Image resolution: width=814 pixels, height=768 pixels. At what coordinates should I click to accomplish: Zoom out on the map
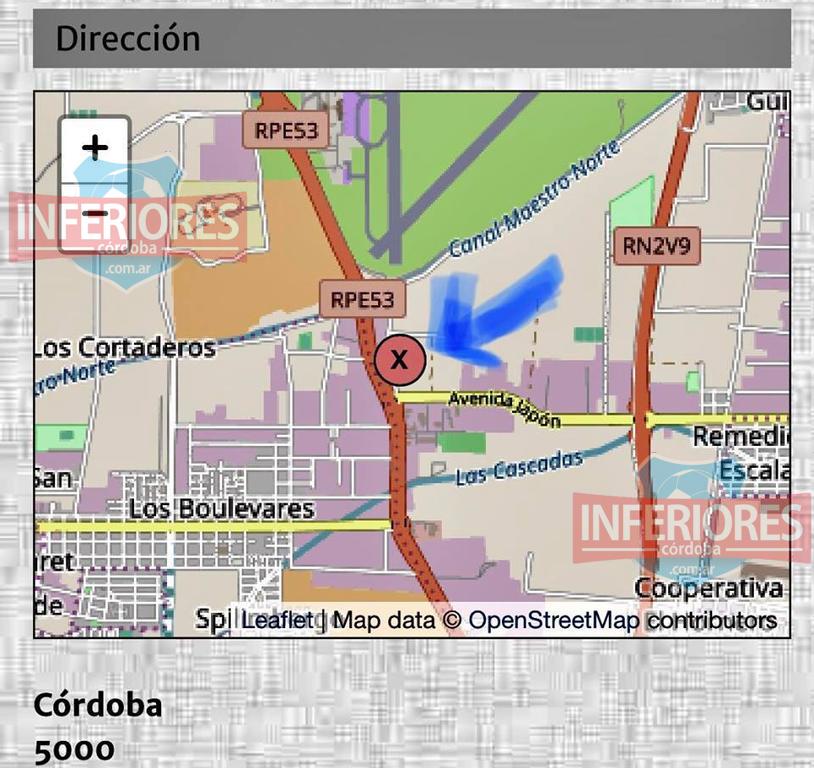[95, 213]
